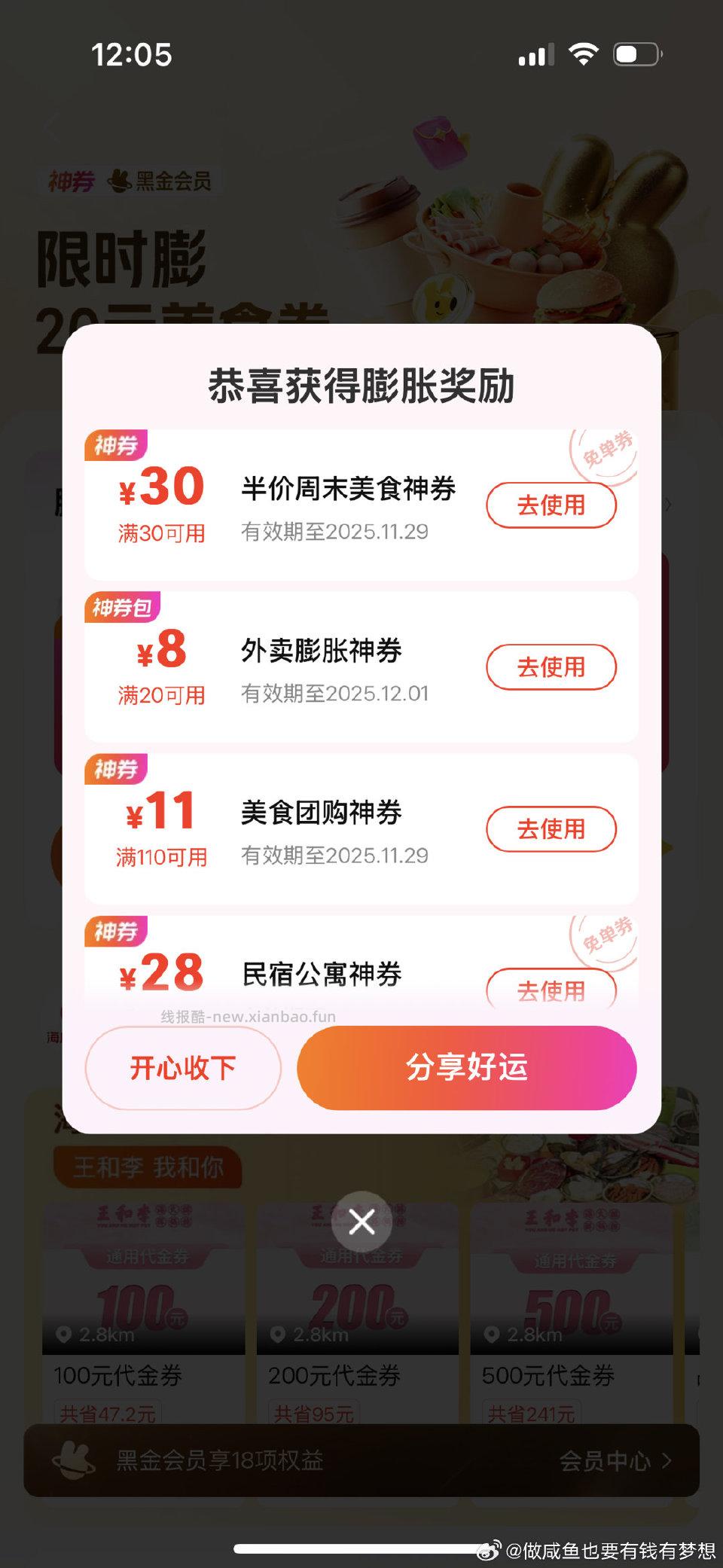The image size is (723, 1568).
Task: Tap 开心收下 to accept coupons
Action: point(182,1068)
